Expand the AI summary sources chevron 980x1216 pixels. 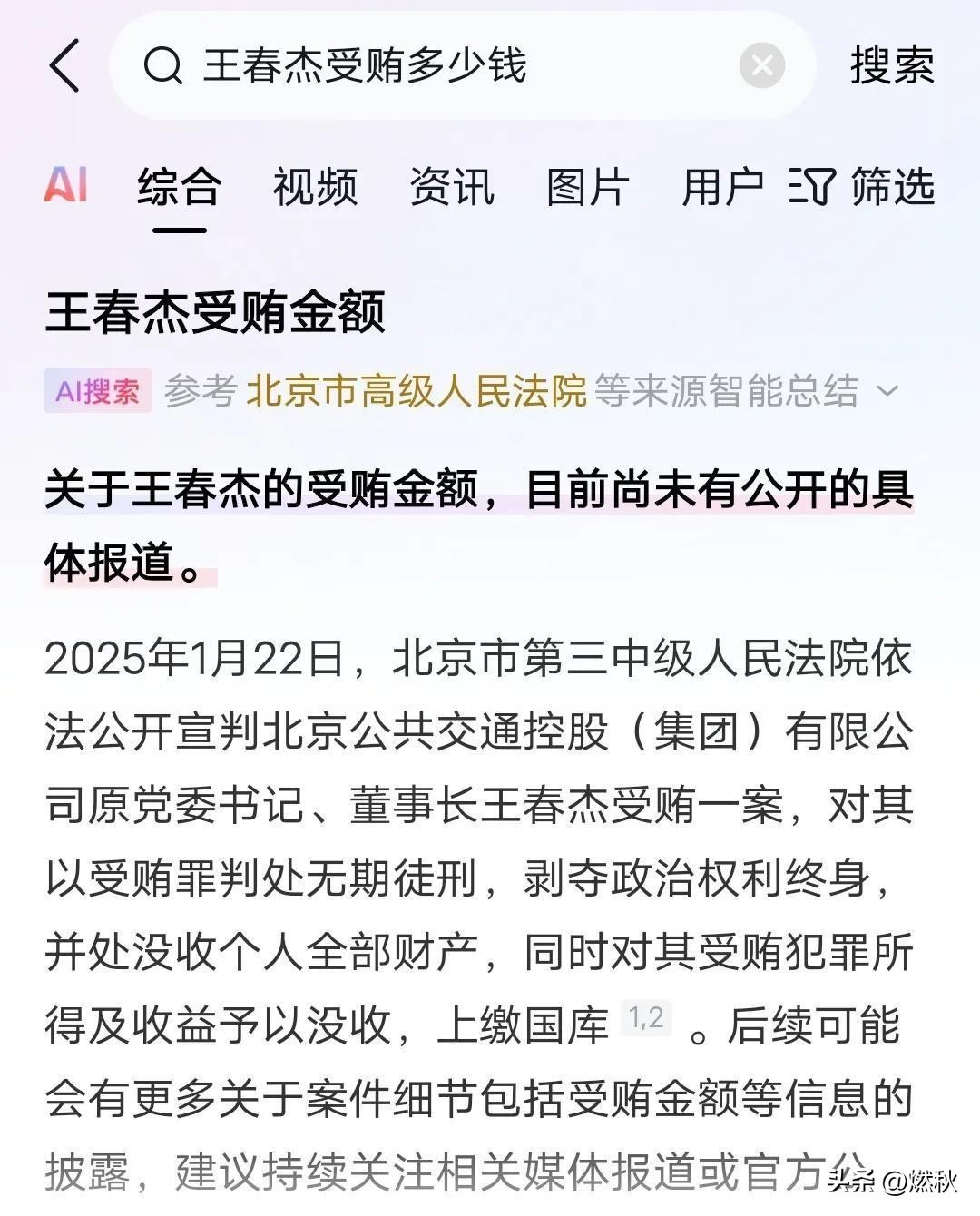coord(887,392)
